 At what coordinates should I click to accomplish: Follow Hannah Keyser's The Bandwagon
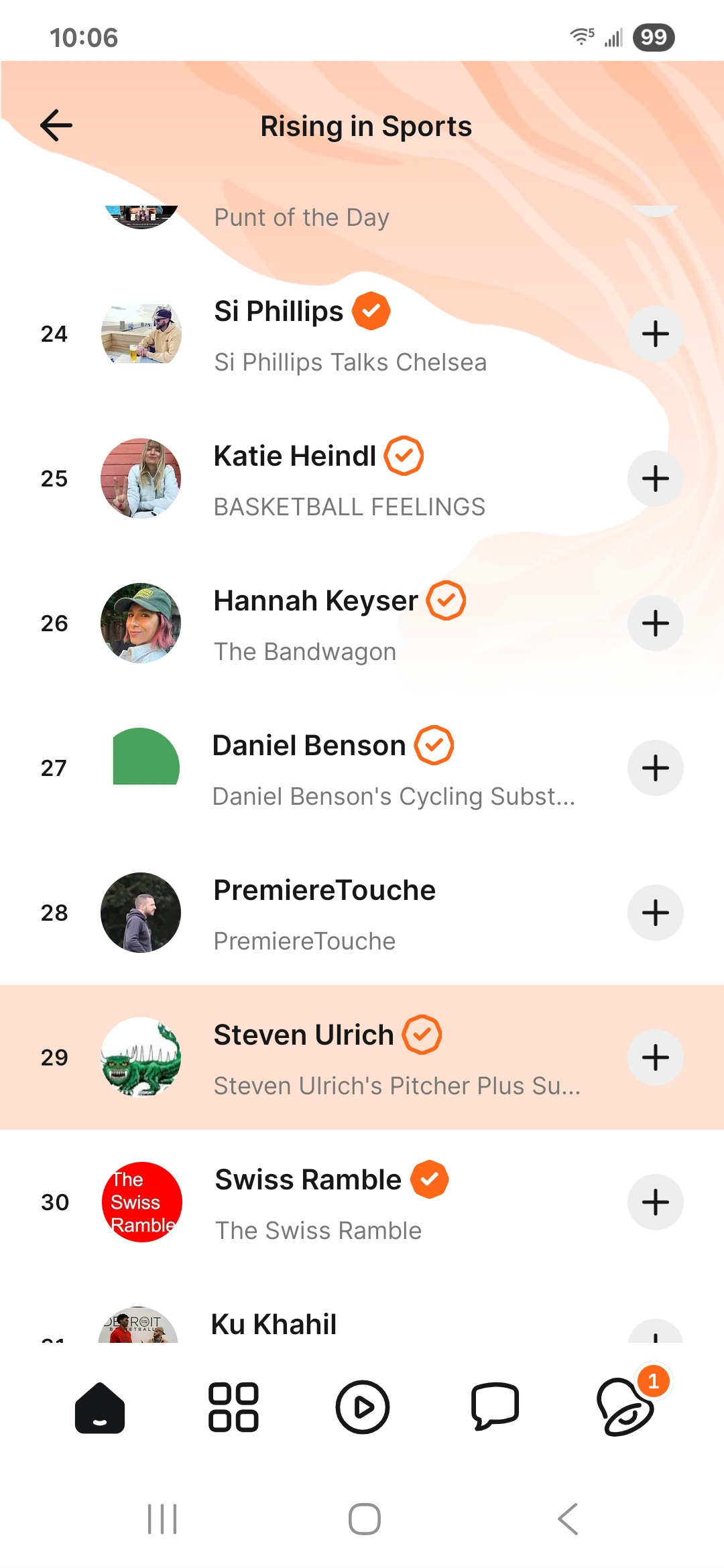(655, 623)
